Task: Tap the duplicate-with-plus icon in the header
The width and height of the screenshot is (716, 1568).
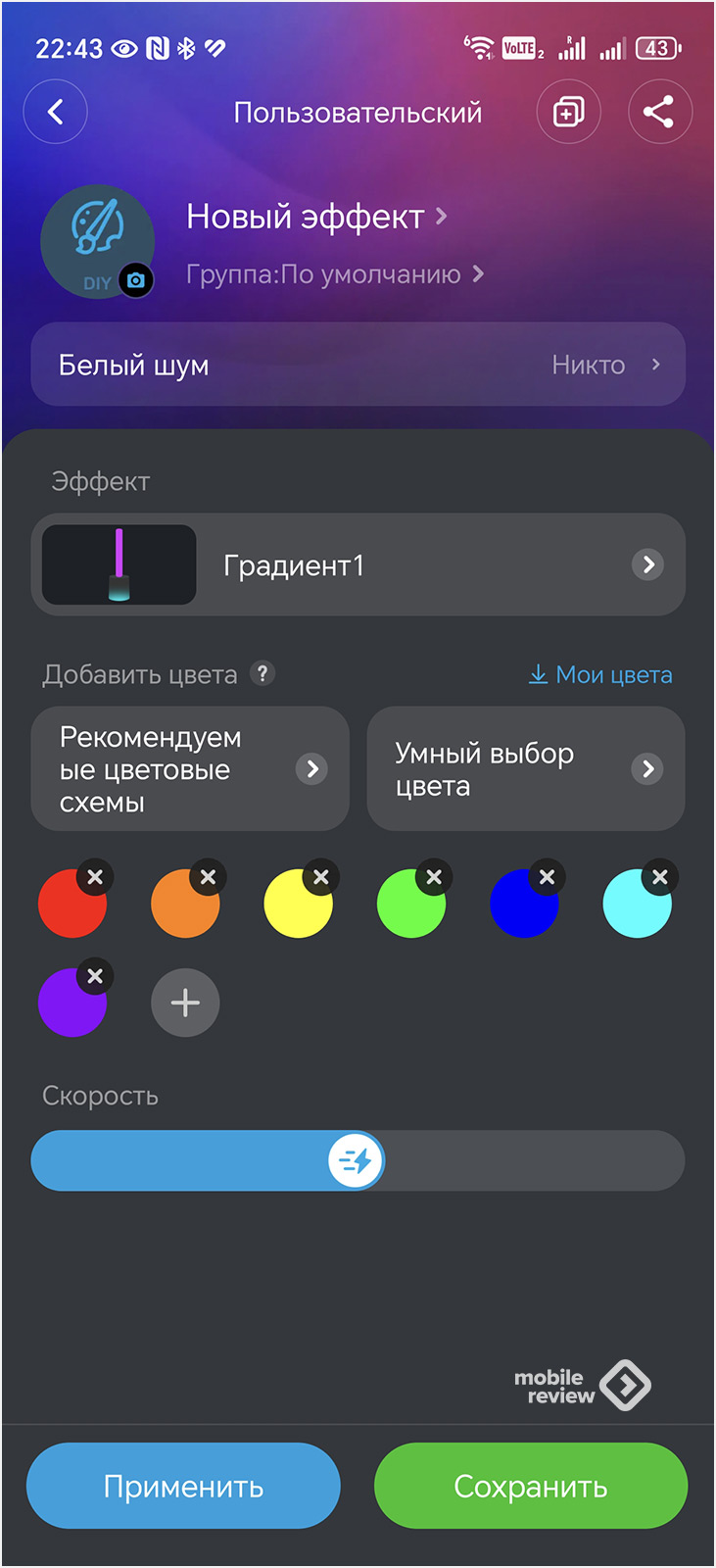Action: click(568, 113)
